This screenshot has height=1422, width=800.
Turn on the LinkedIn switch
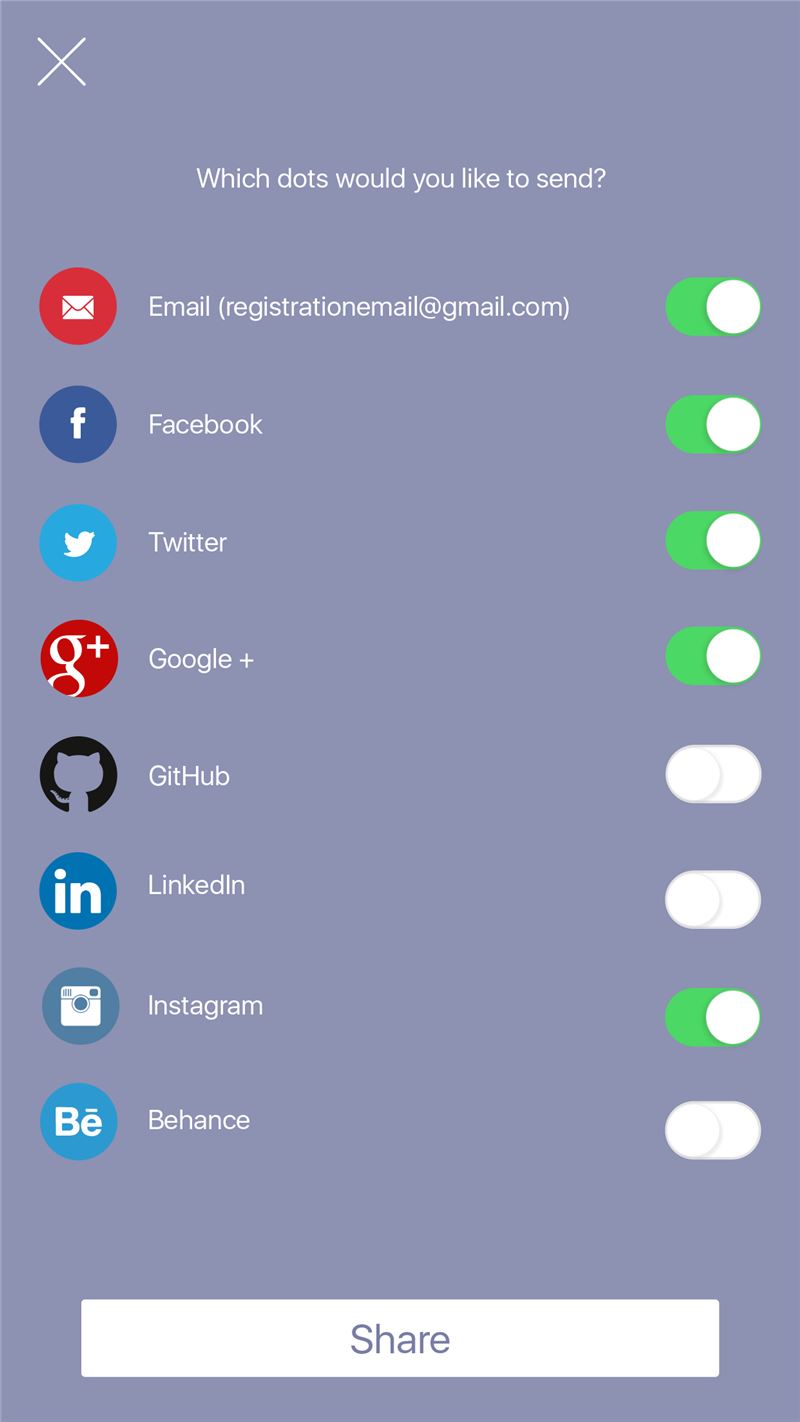[x=713, y=899]
